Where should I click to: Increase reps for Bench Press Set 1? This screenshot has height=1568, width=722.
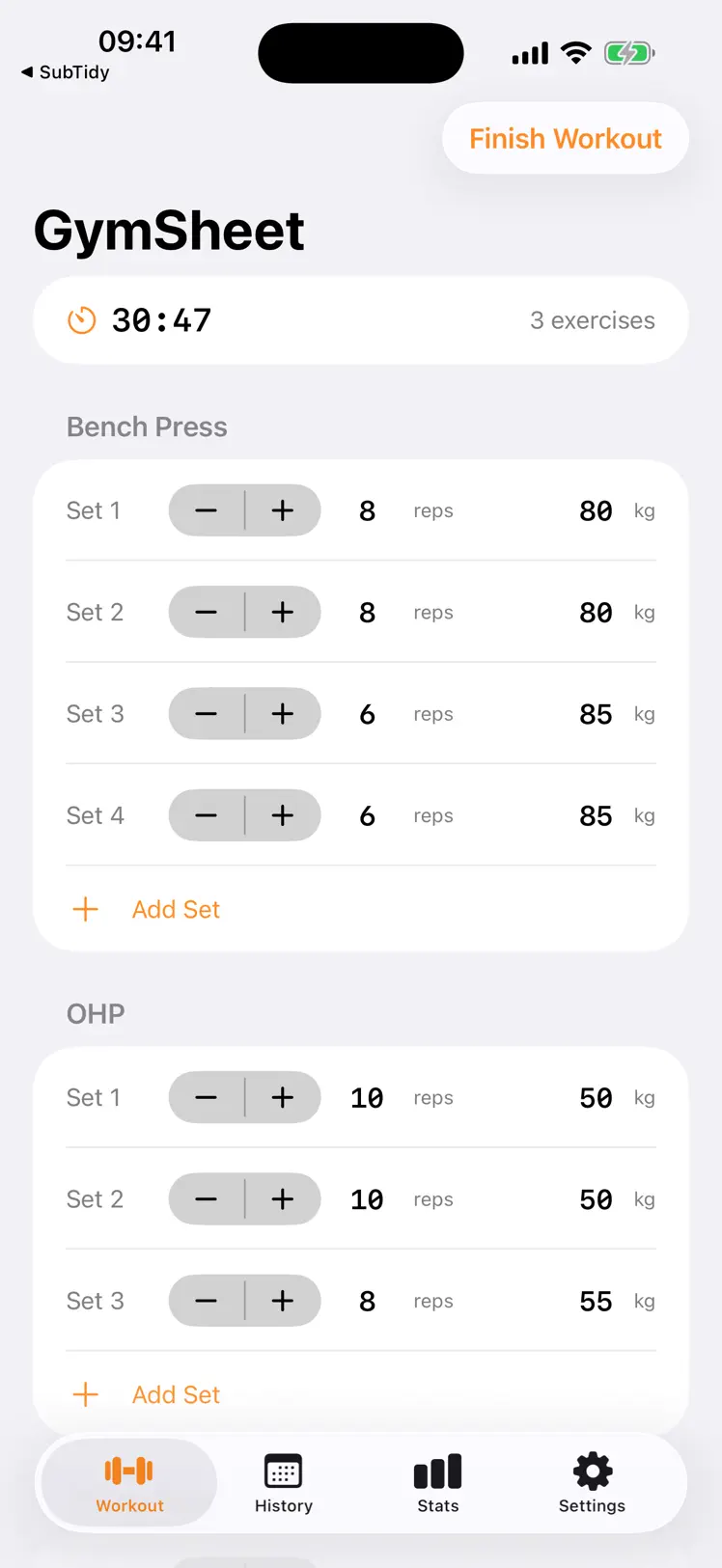click(x=282, y=510)
